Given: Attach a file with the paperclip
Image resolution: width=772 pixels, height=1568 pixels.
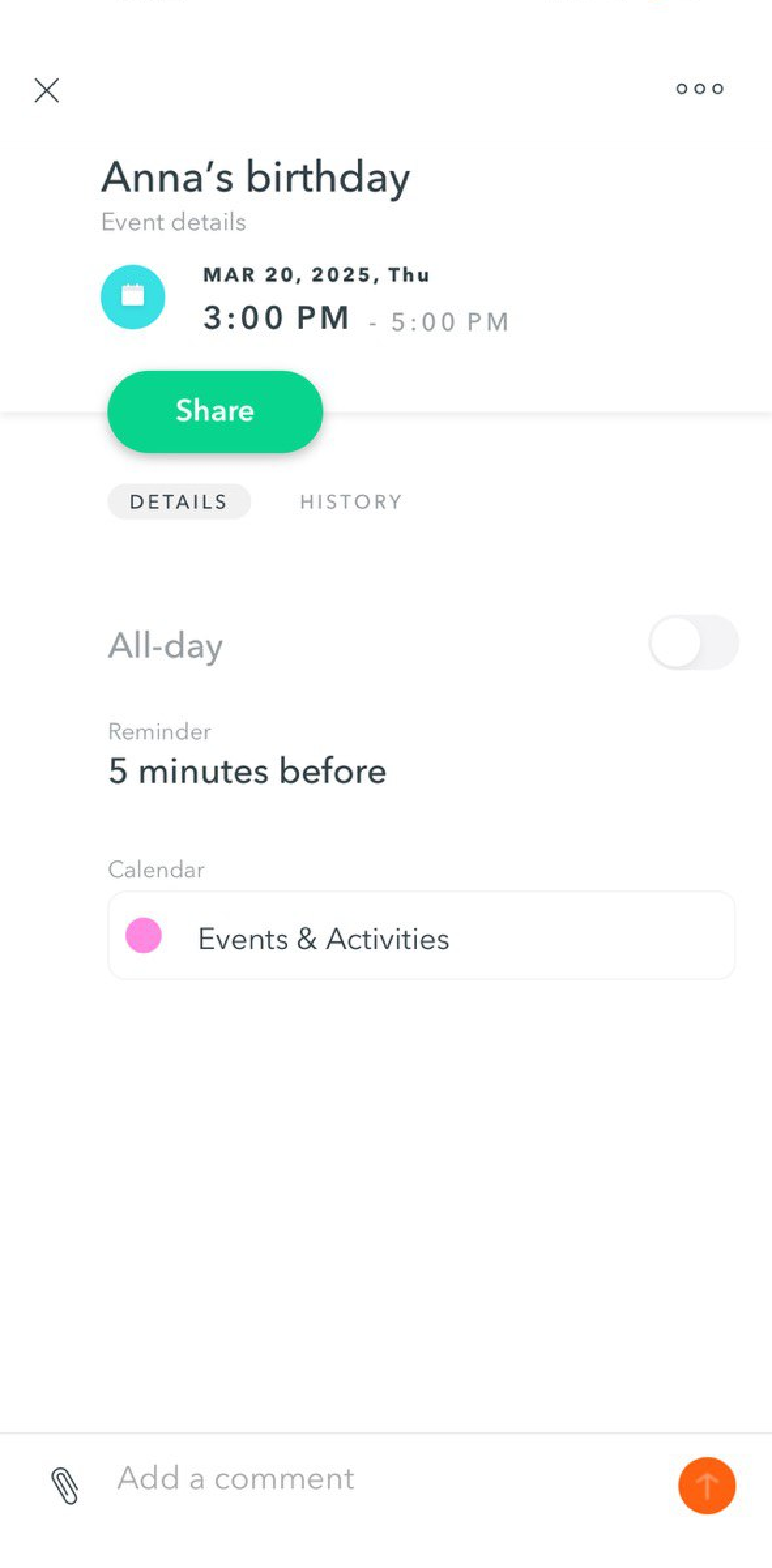Looking at the screenshot, I should pos(65,1486).
